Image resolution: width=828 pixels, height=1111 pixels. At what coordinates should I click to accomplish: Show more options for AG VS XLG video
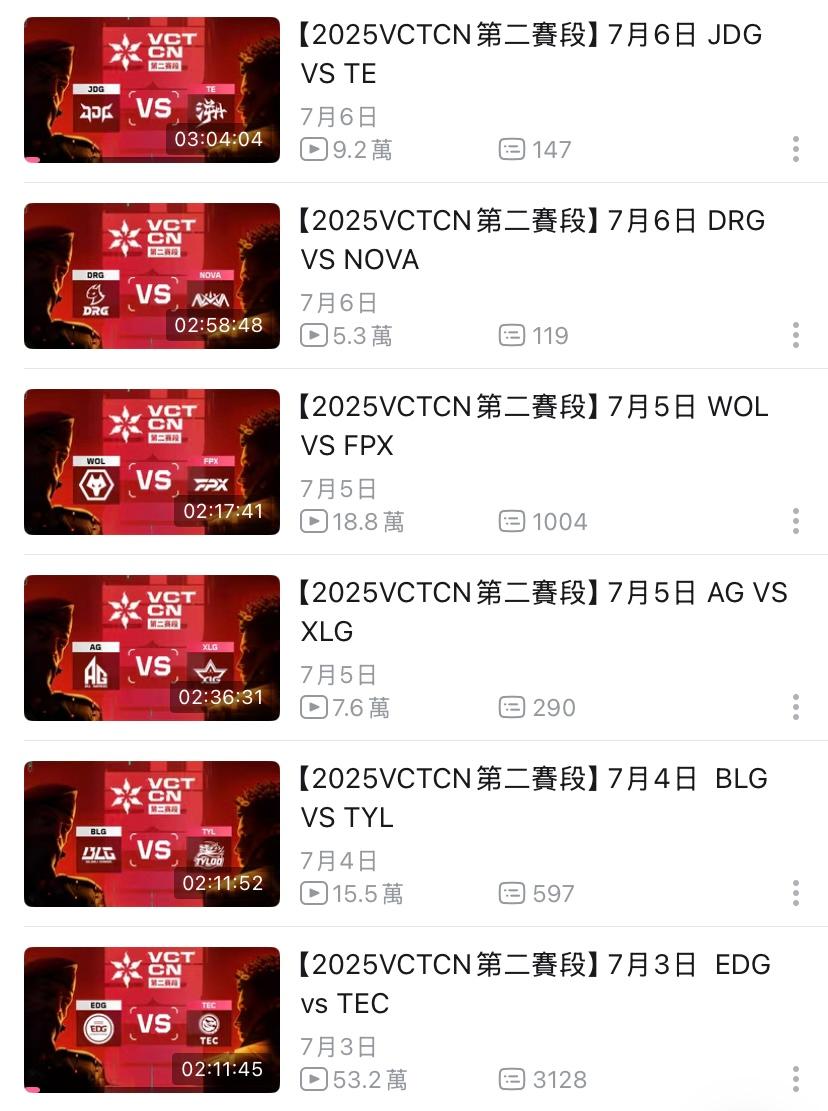pyautogui.click(x=795, y=707)
